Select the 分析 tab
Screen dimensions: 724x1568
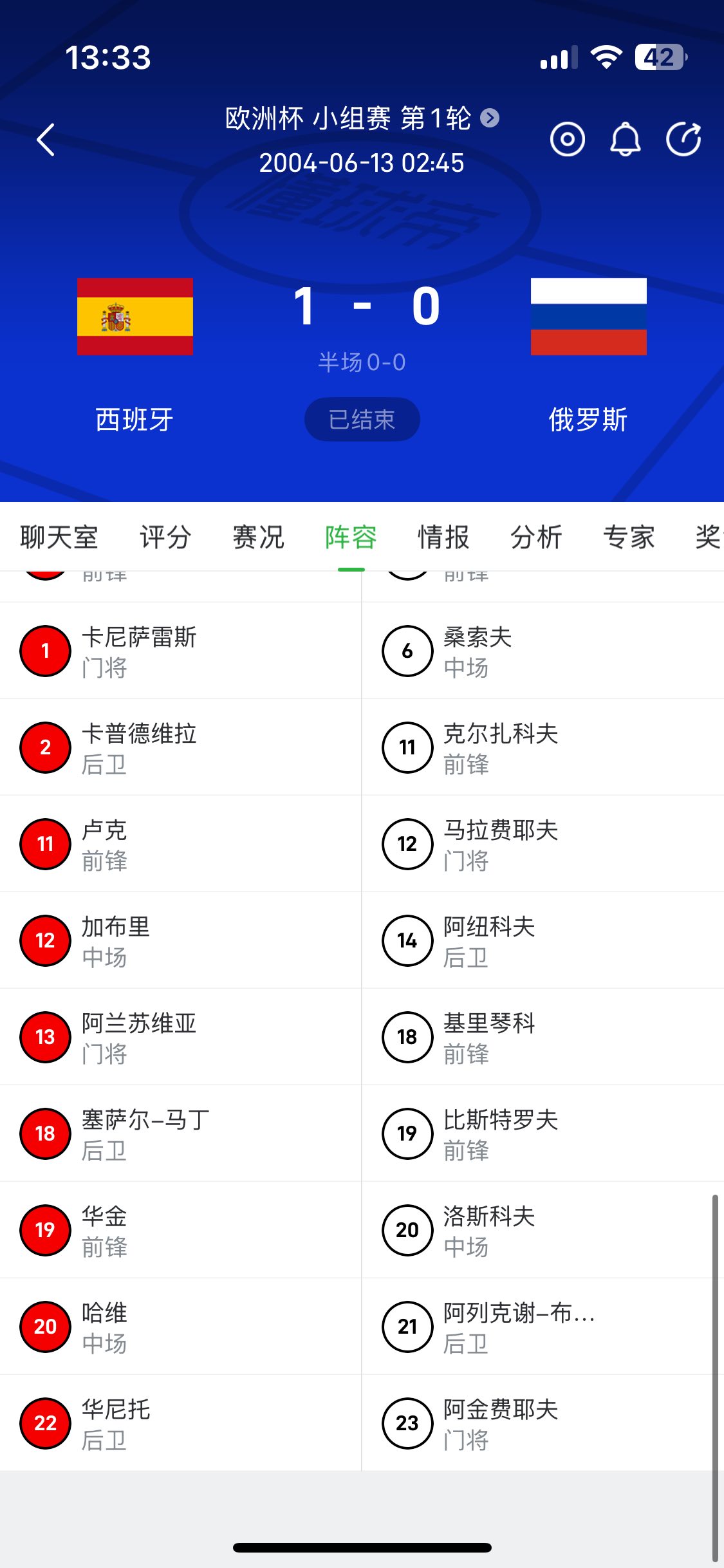pos(536,537)
